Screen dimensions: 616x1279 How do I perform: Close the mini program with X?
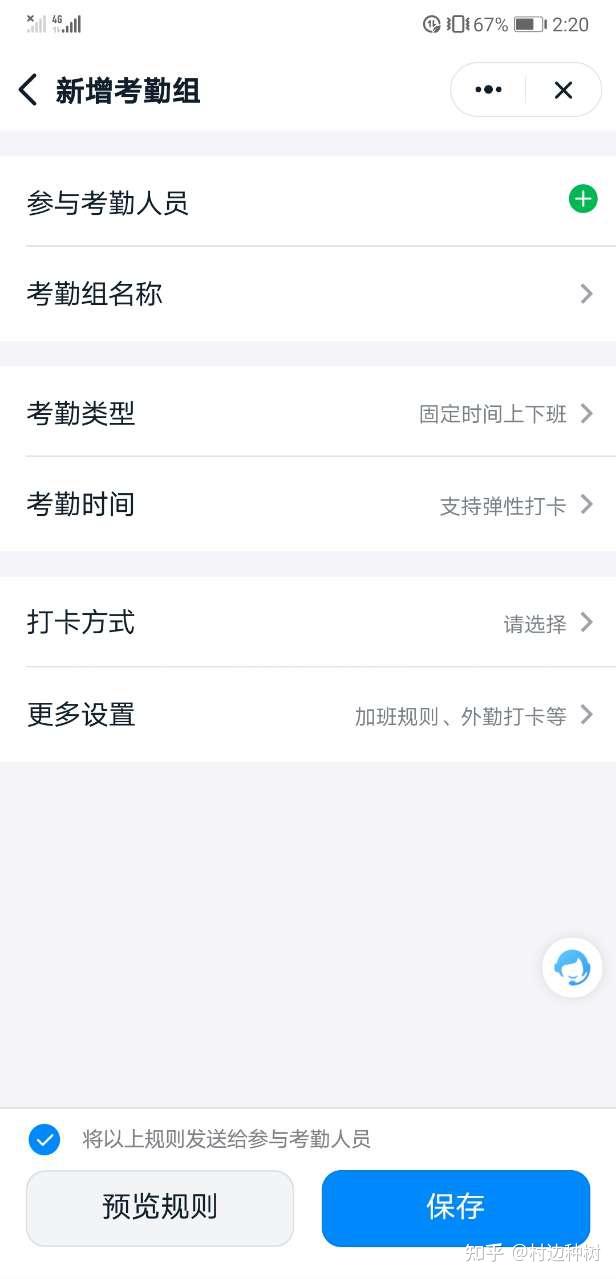click(x=563, y=91)
